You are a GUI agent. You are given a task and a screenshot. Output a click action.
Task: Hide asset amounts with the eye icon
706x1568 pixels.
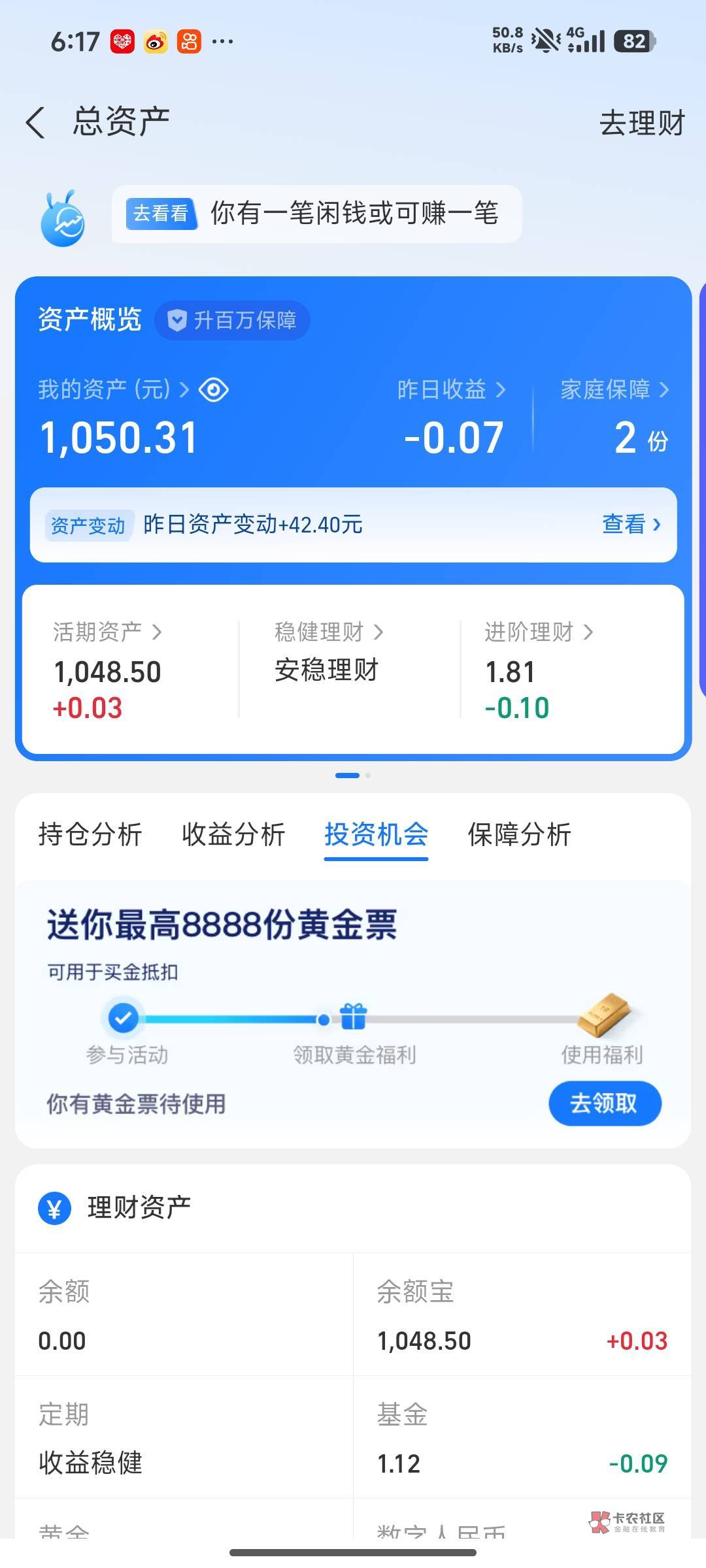point(213,390)
